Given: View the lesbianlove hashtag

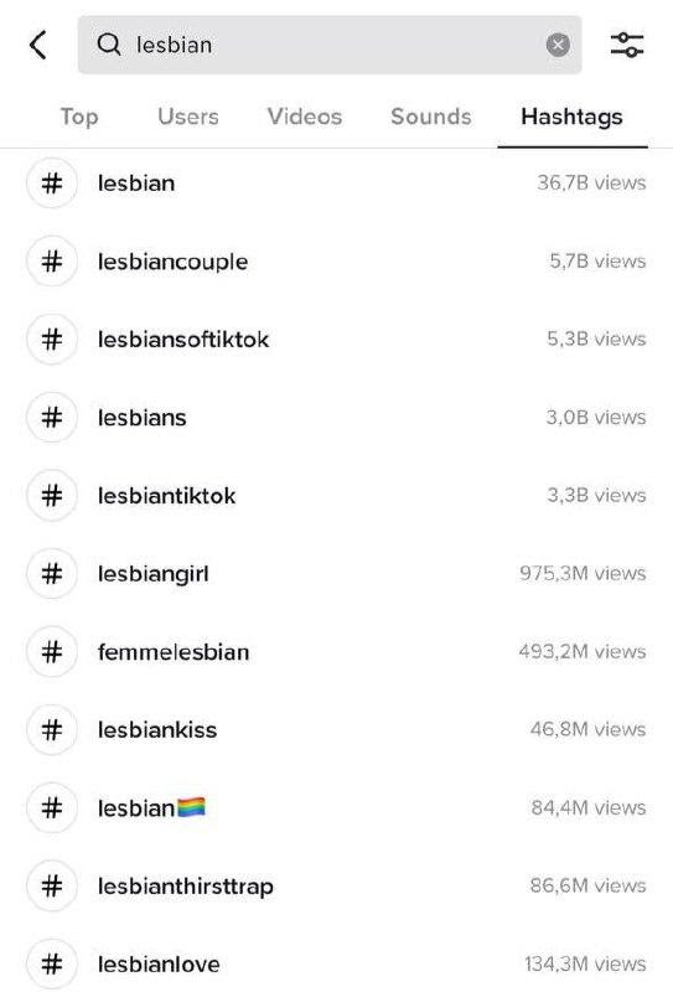Looking at the screenshot, I should coord(158,965).
